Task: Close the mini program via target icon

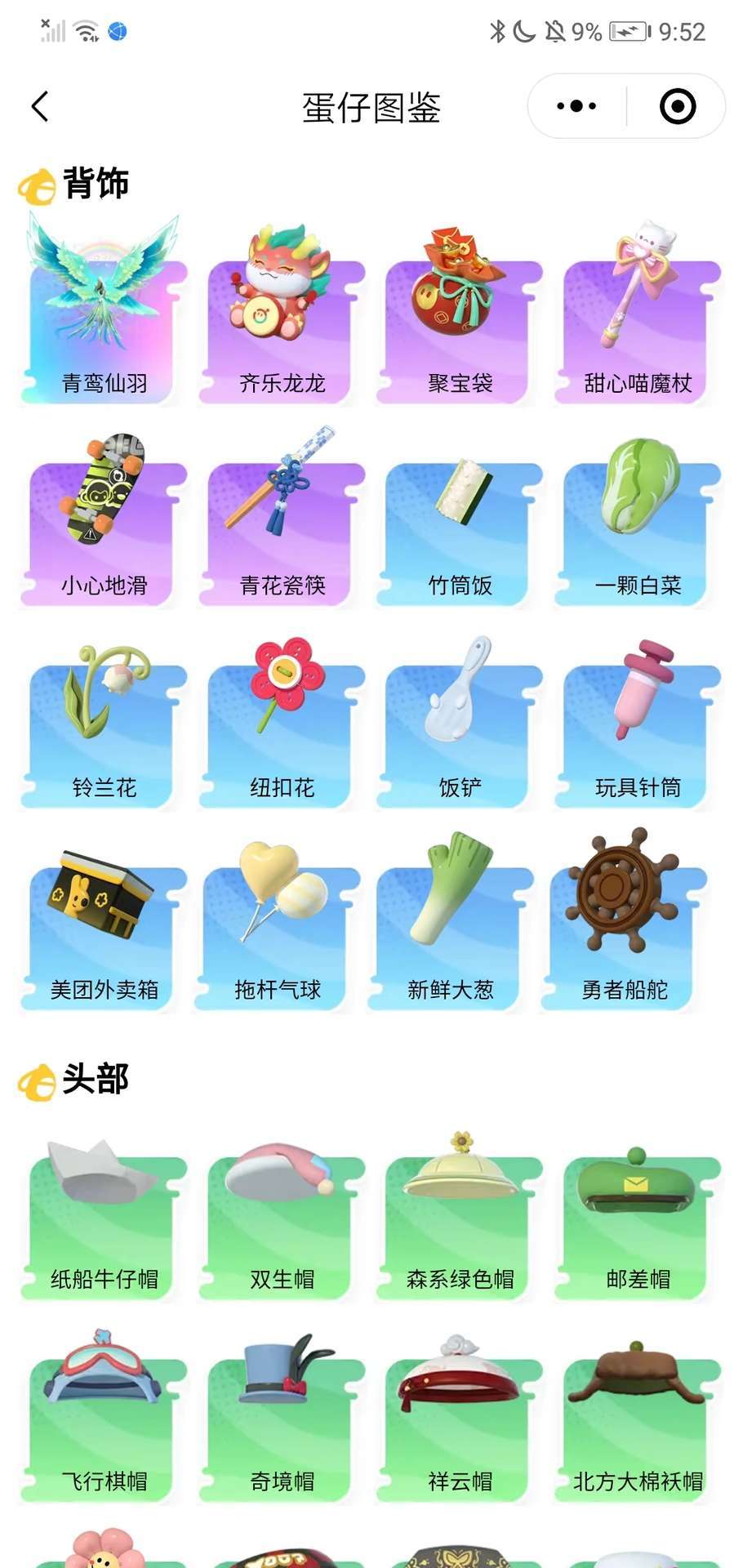Action: tap(677, 106)
